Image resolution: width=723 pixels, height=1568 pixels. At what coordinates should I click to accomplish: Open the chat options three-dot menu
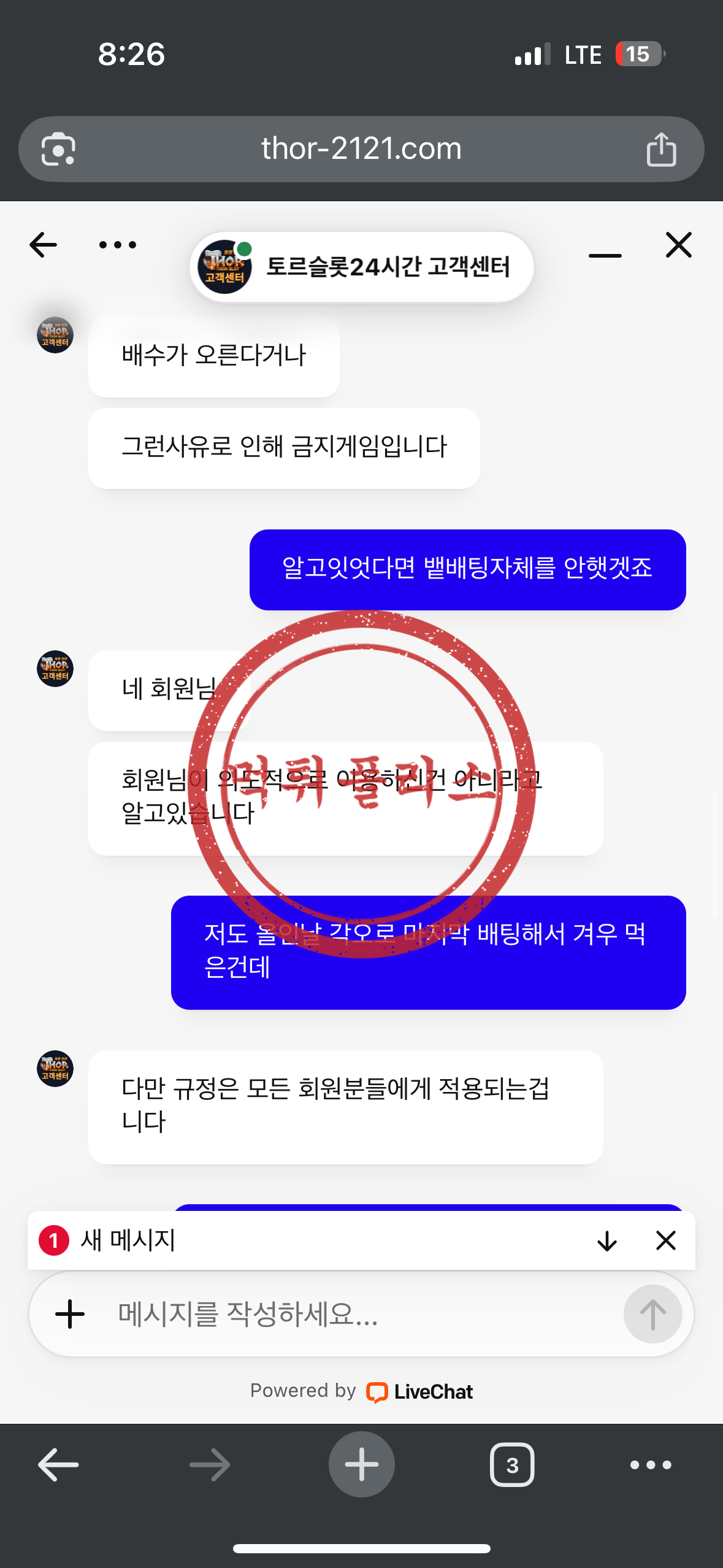tap(118, 245)
